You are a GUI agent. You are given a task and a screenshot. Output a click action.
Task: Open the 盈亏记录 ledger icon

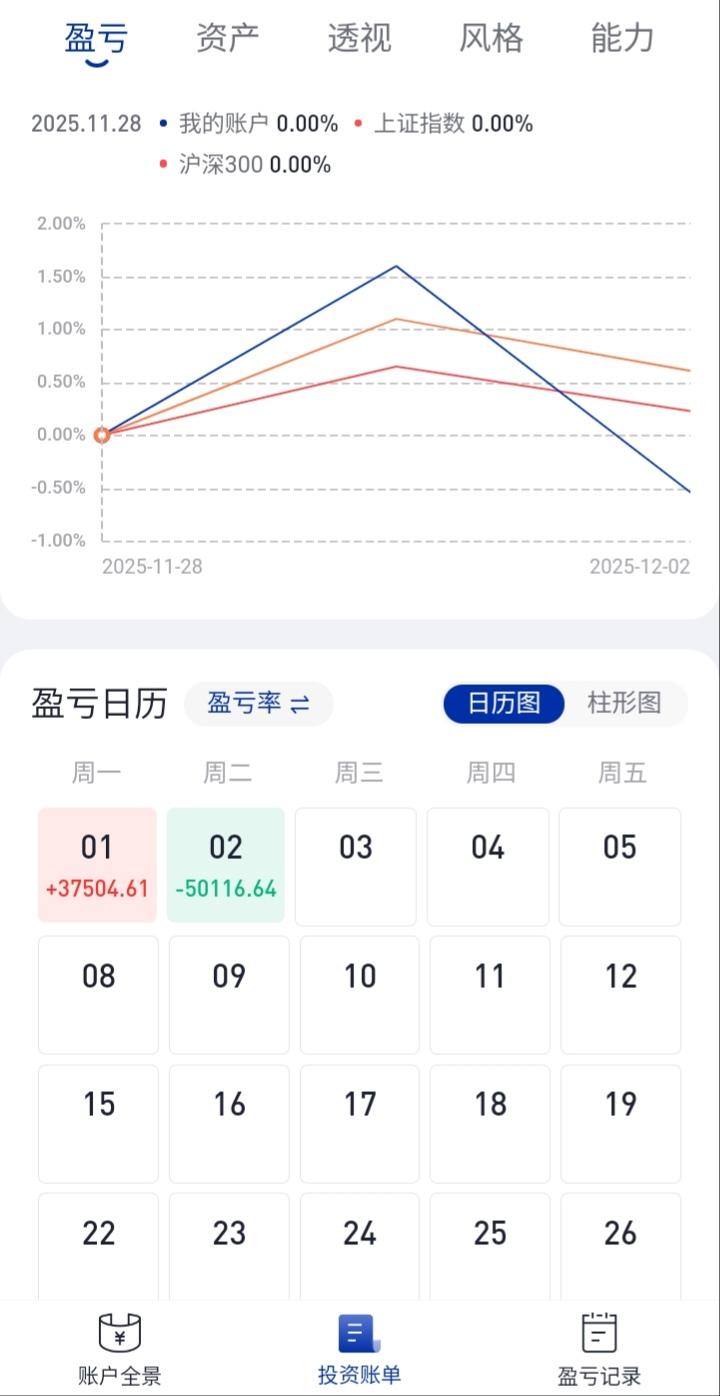click(x=600, y=1331)
